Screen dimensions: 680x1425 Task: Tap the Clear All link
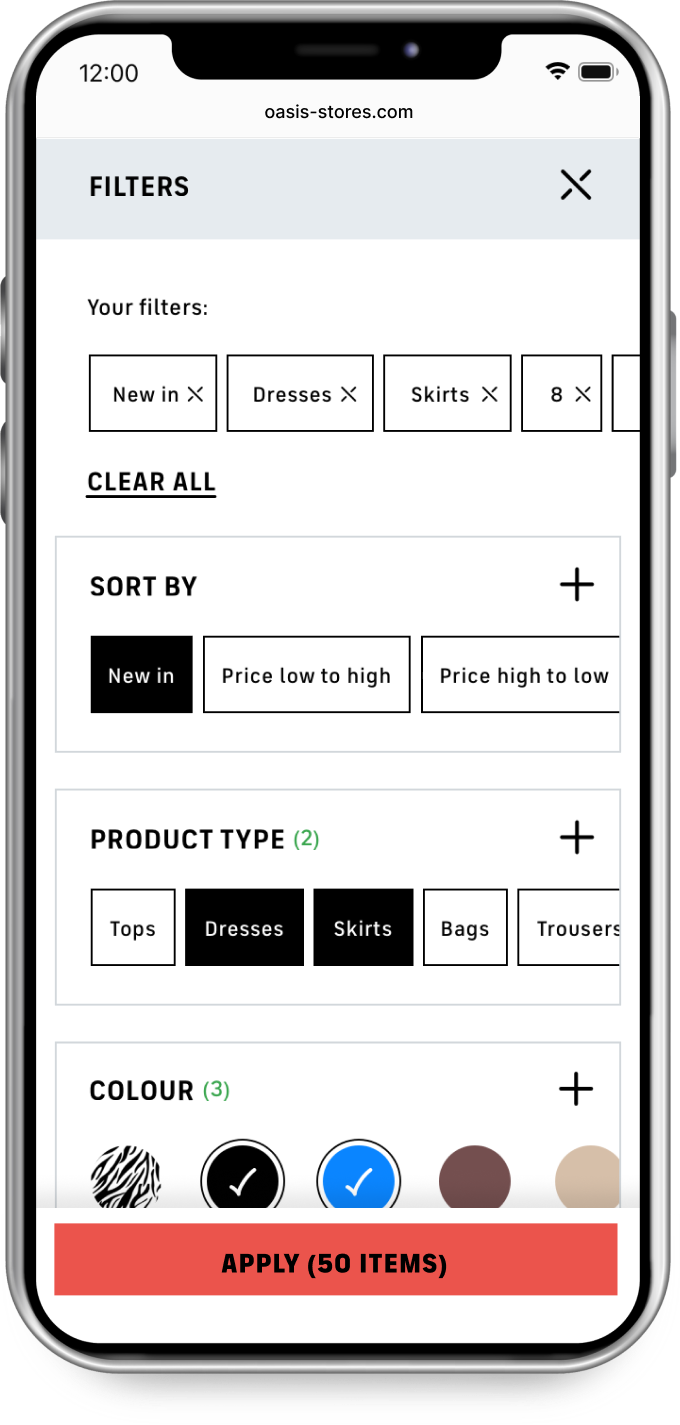[151, 482]
